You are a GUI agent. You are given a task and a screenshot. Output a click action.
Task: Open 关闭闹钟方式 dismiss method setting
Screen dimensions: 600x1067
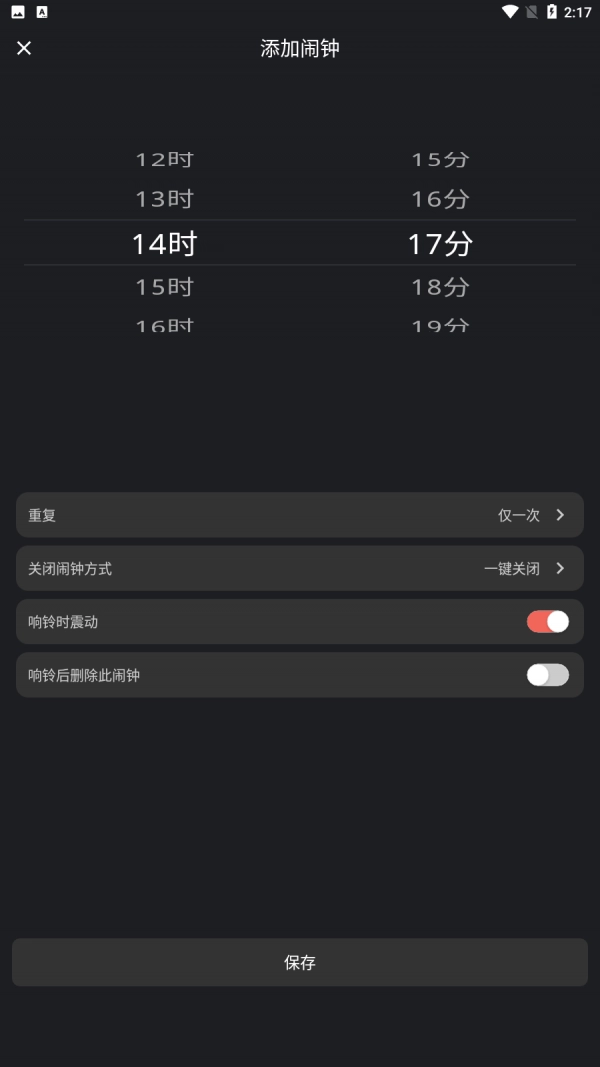[300, 568]
